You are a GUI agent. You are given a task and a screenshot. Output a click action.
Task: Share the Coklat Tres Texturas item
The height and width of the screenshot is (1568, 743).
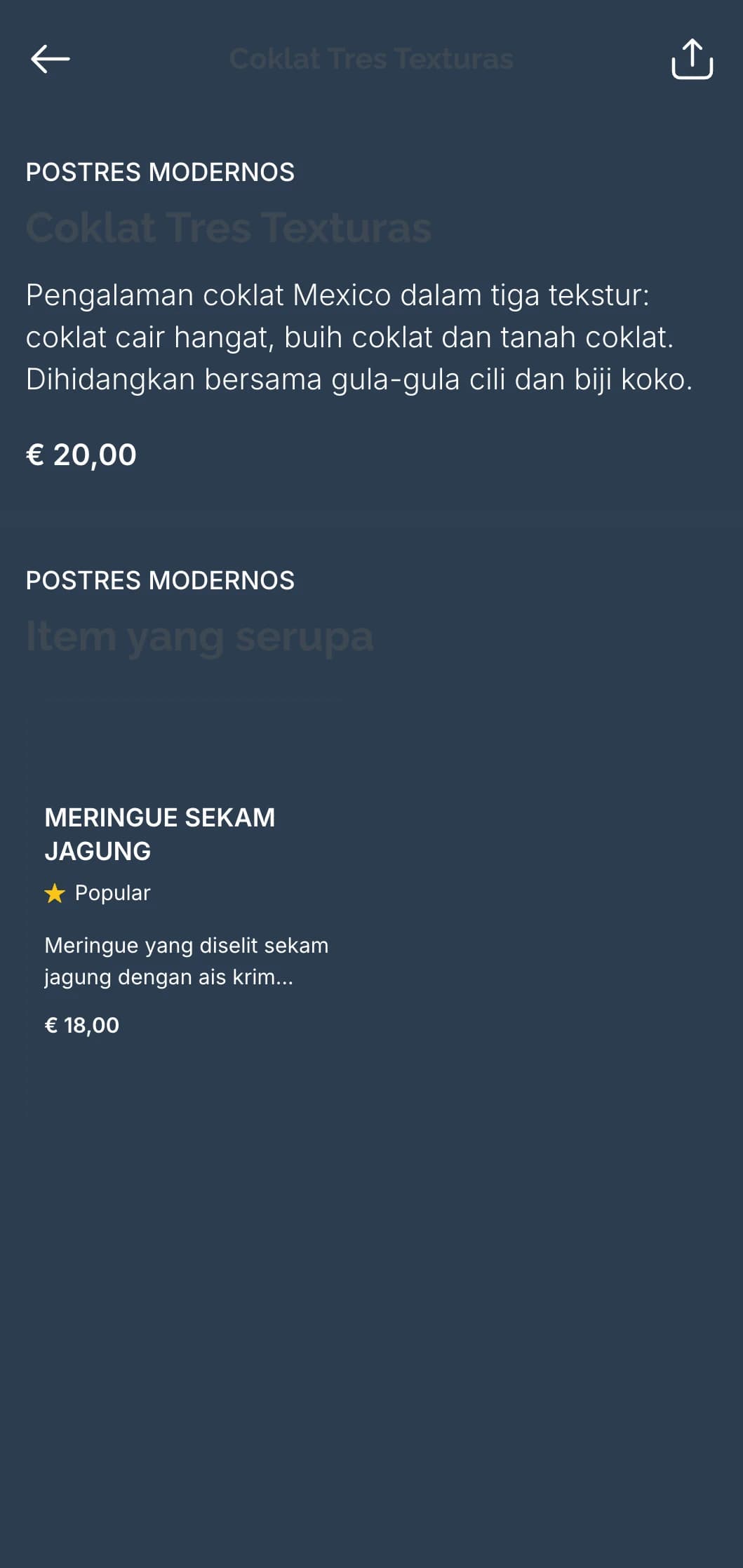[x=692, y=59]
